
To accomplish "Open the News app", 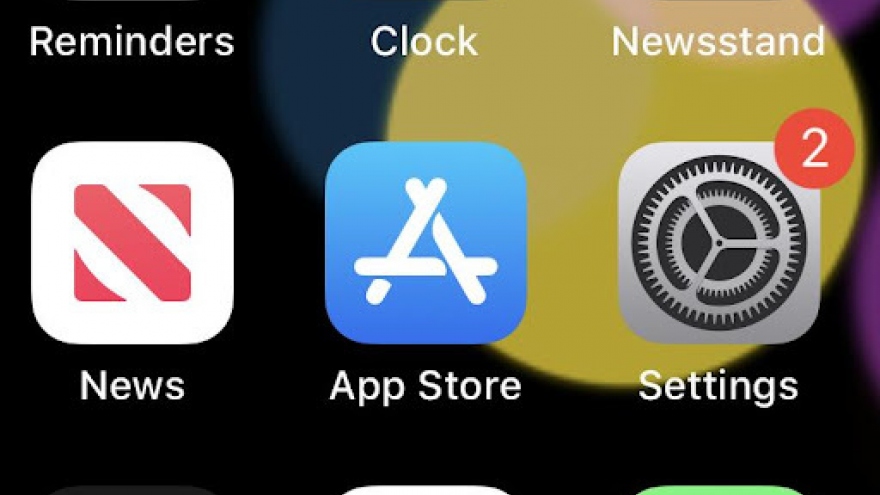I will pyautogui.click(x=132, y=243).
